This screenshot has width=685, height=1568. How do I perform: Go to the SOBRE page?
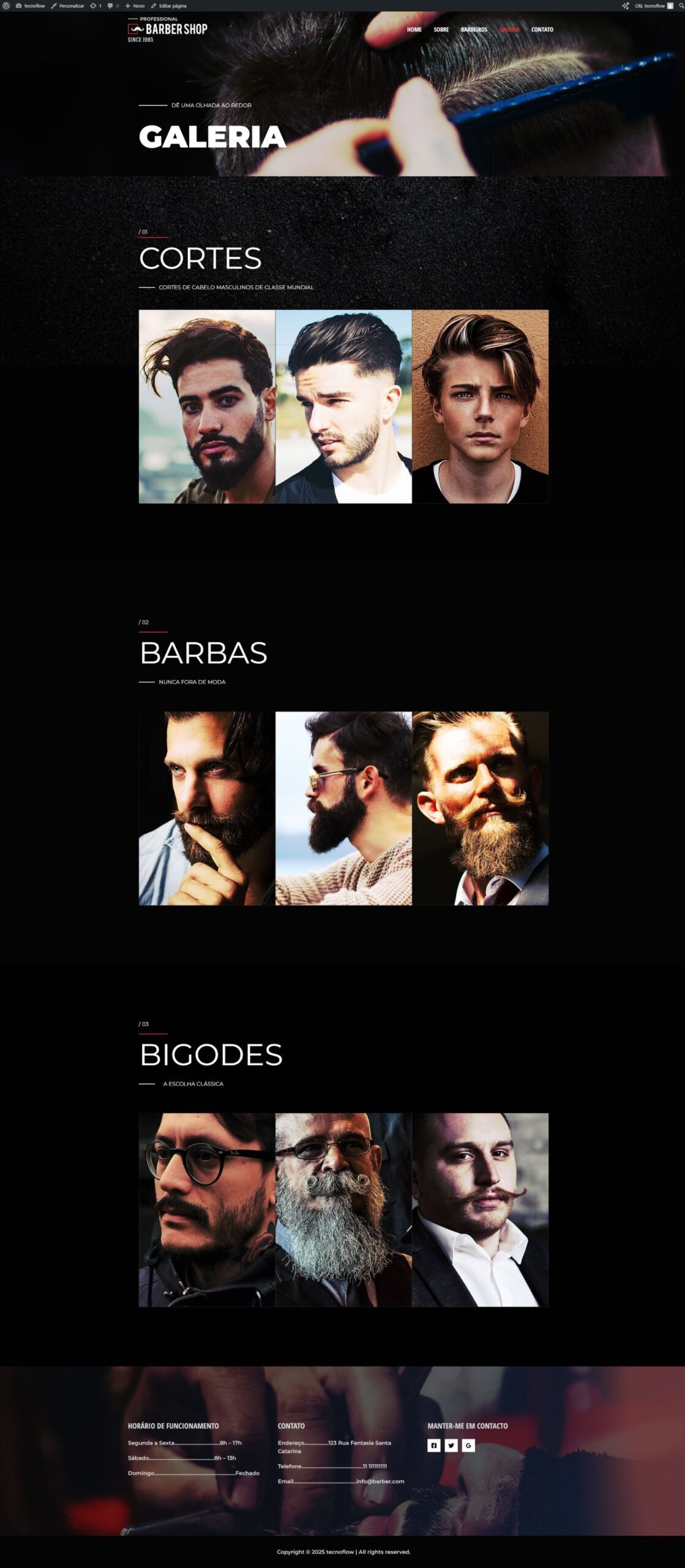coord(441,29)
